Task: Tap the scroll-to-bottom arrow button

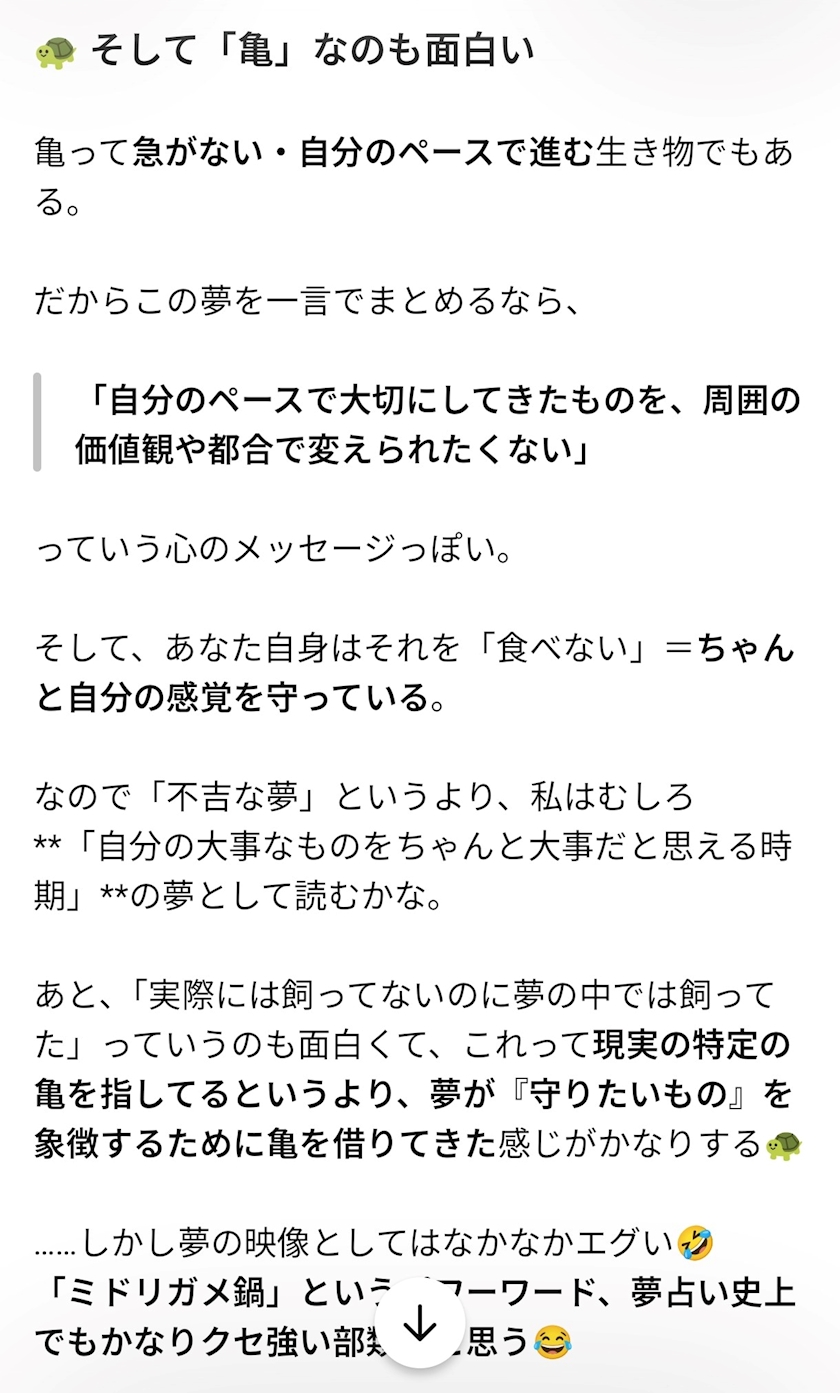Action: 420,1325
